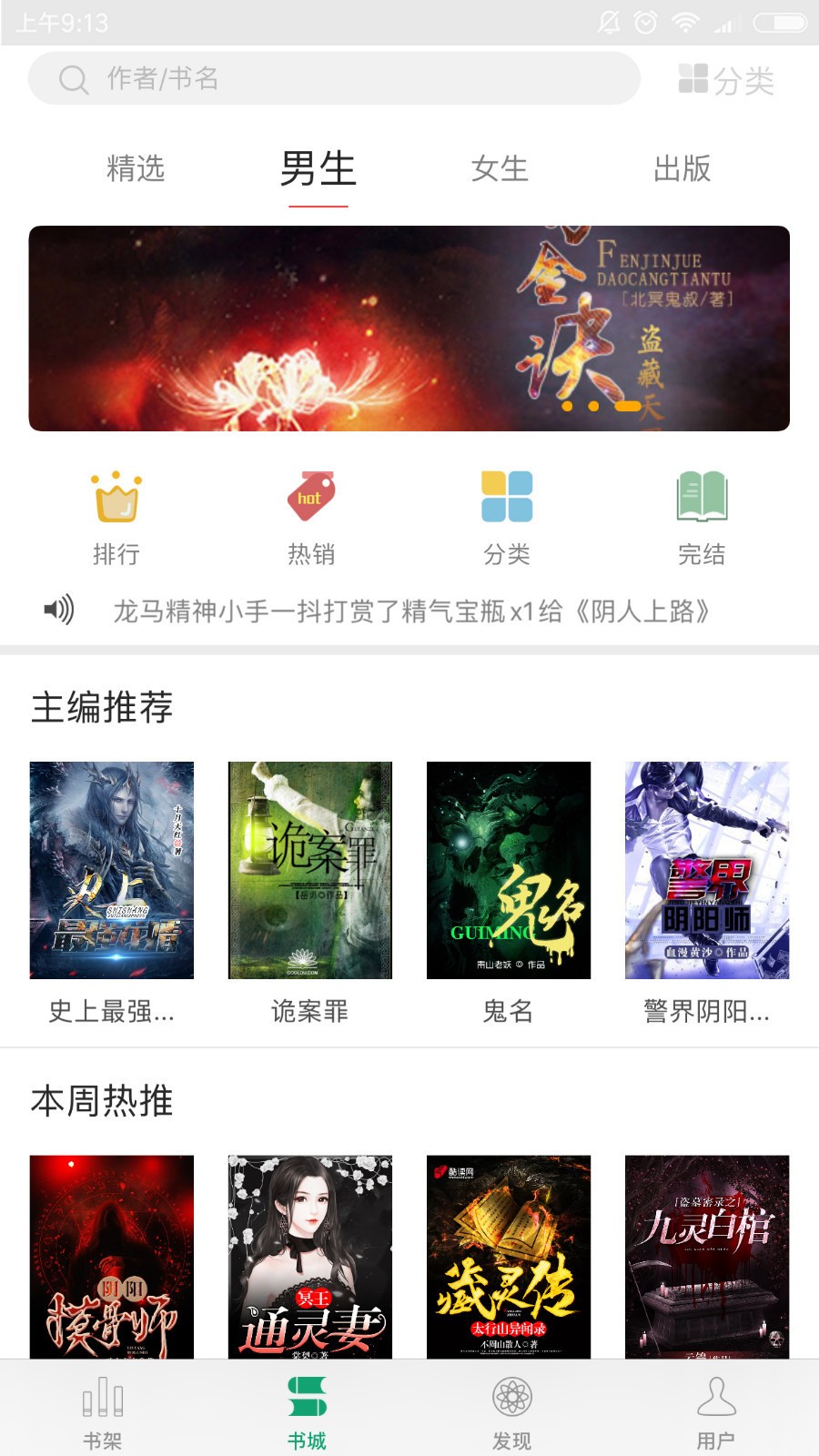Switch to the 出版 tab
Viewport: 819px width, 1456px height.
tap(682, 168)
